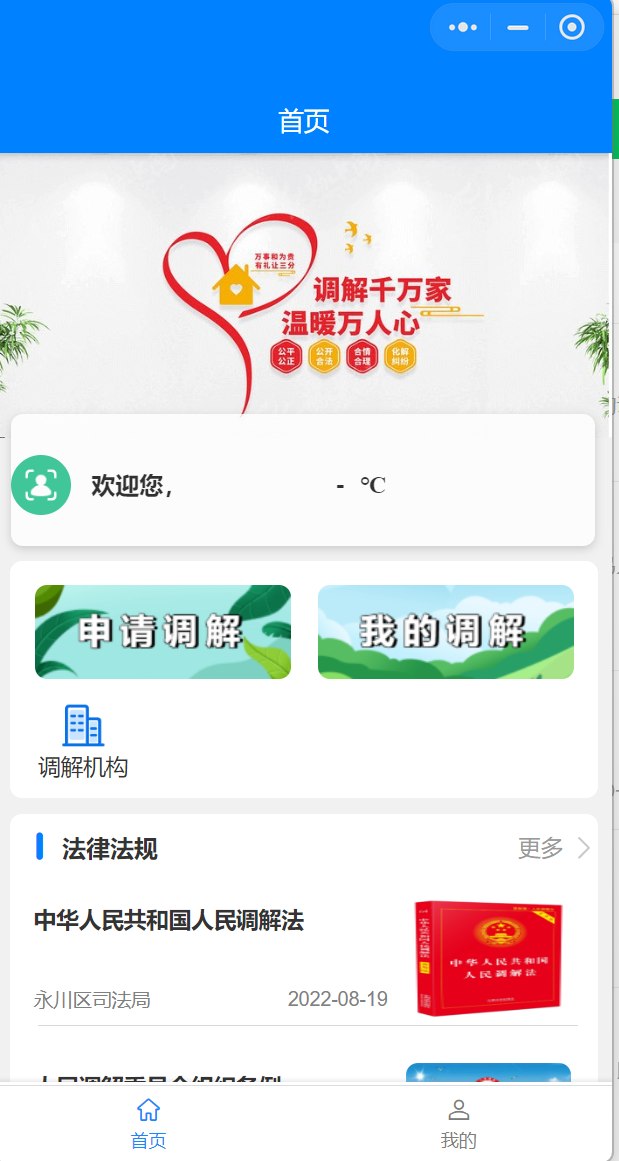Minimize the mini program

coord(518,27)
